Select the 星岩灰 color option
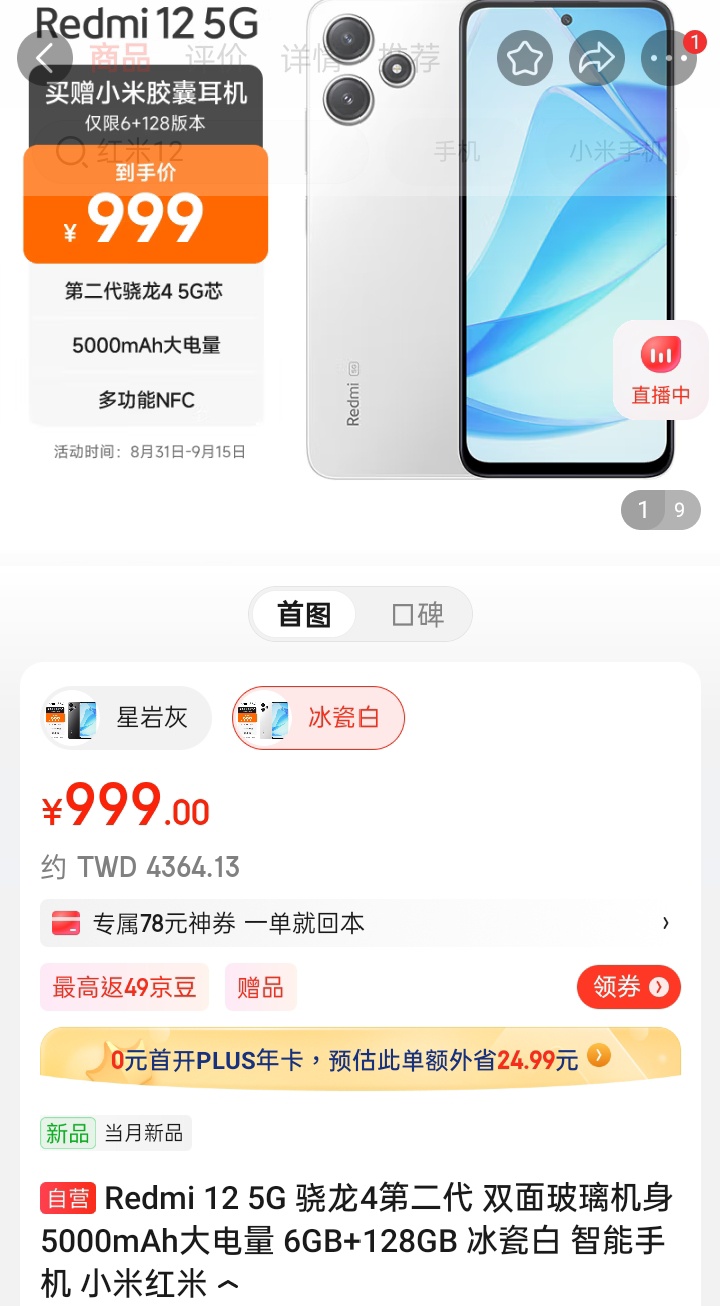Image resolution: width=720 pixels, height=1306 pixels. tap(127, 717)
